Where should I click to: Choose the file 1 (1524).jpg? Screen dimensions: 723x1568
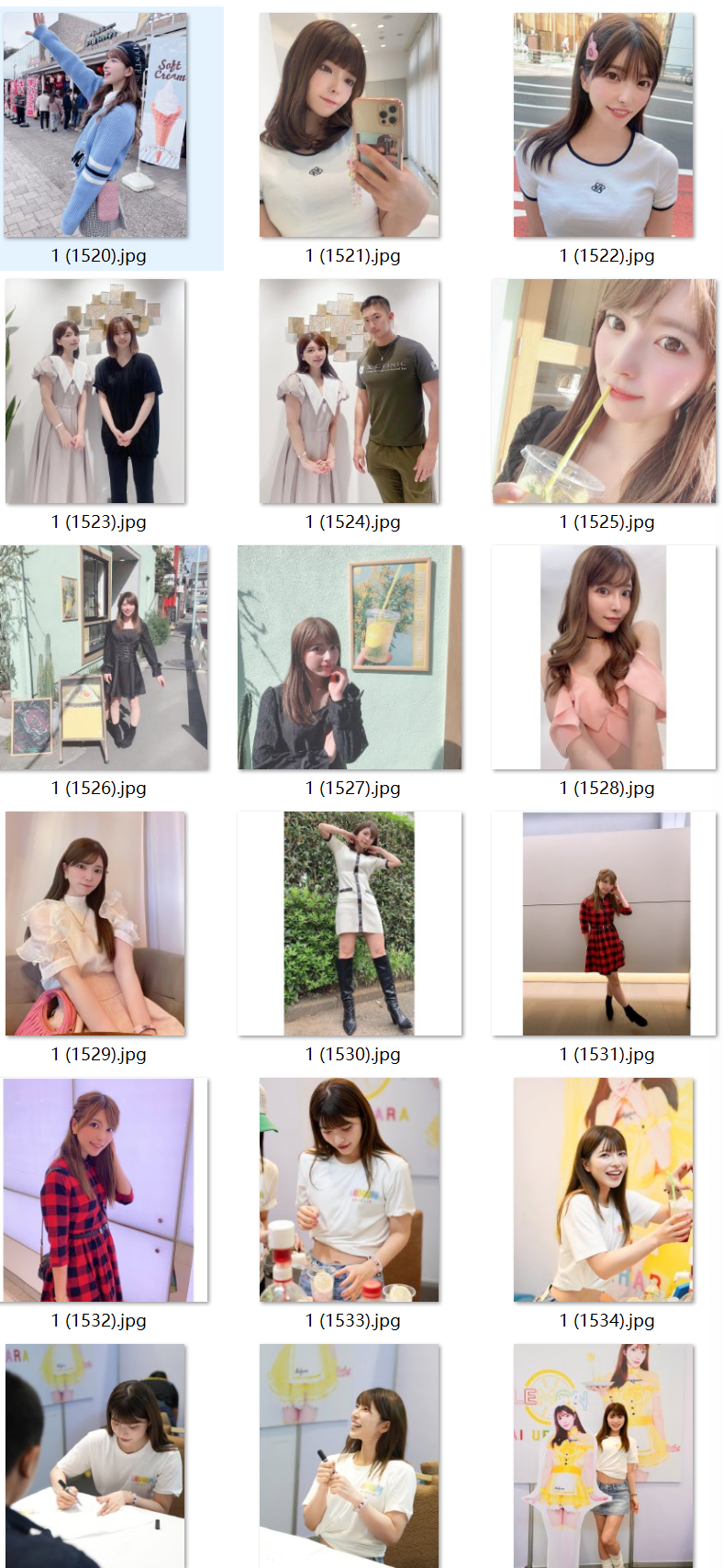(x=350, y=392)
